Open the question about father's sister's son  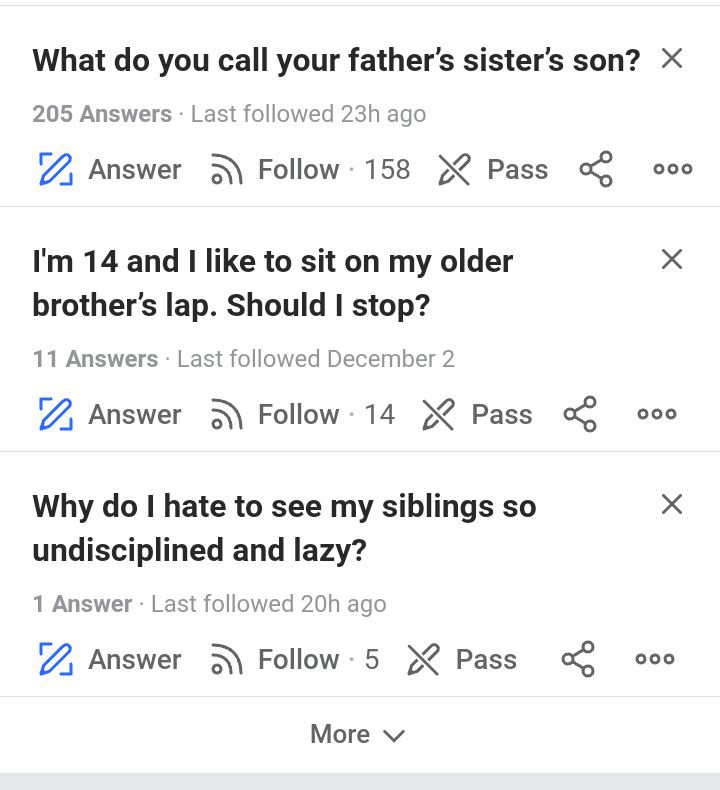coord(335,60)
